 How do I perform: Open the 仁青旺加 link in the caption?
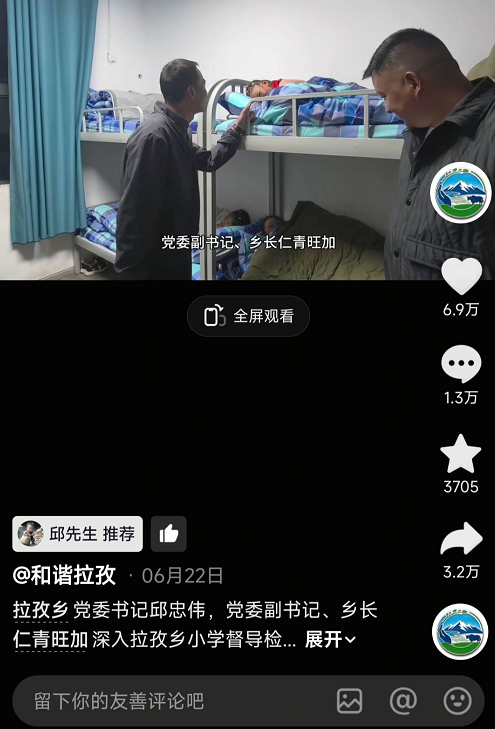tap(50, 639)
